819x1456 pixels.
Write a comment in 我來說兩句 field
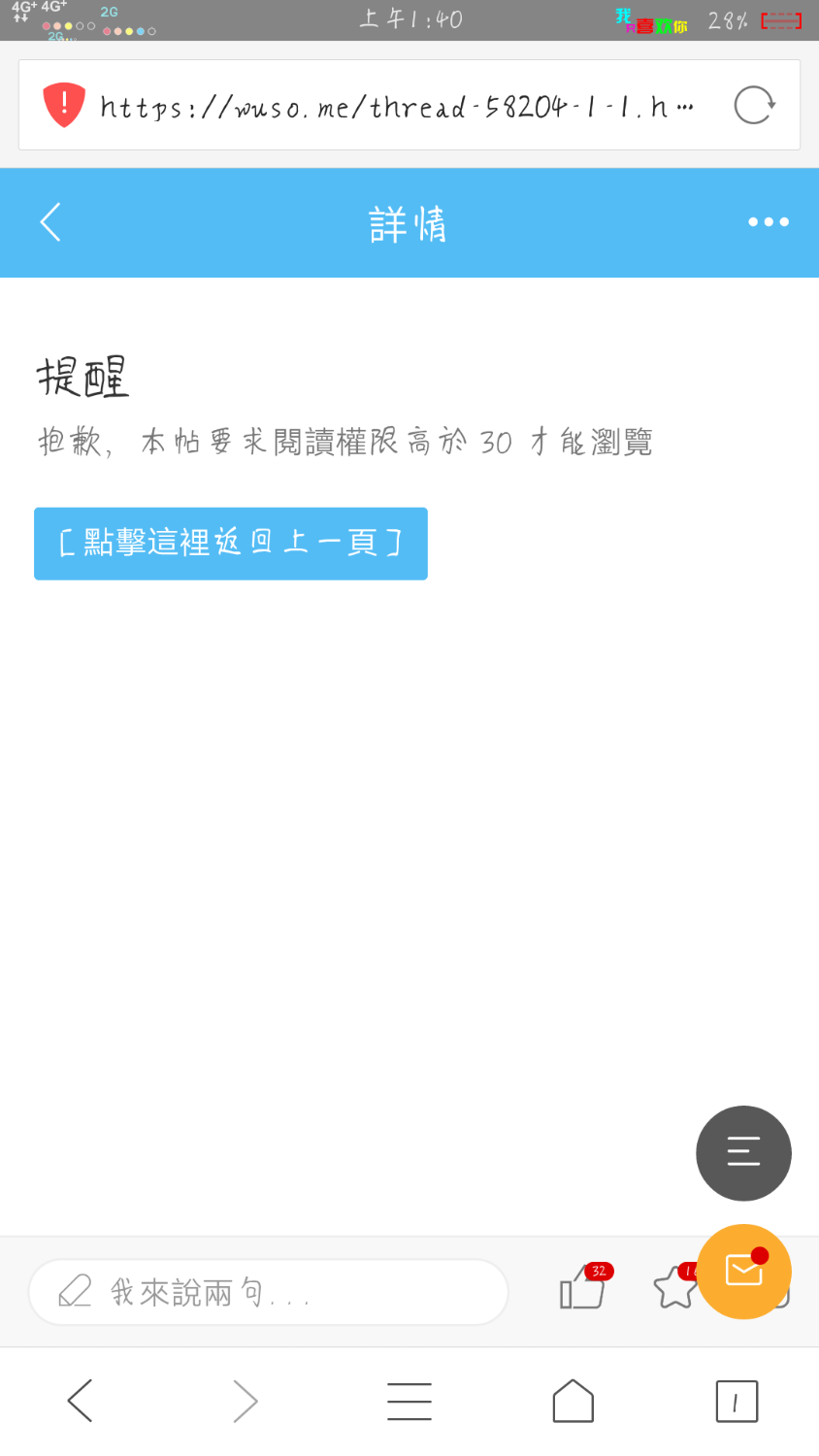click(269, 1292)
